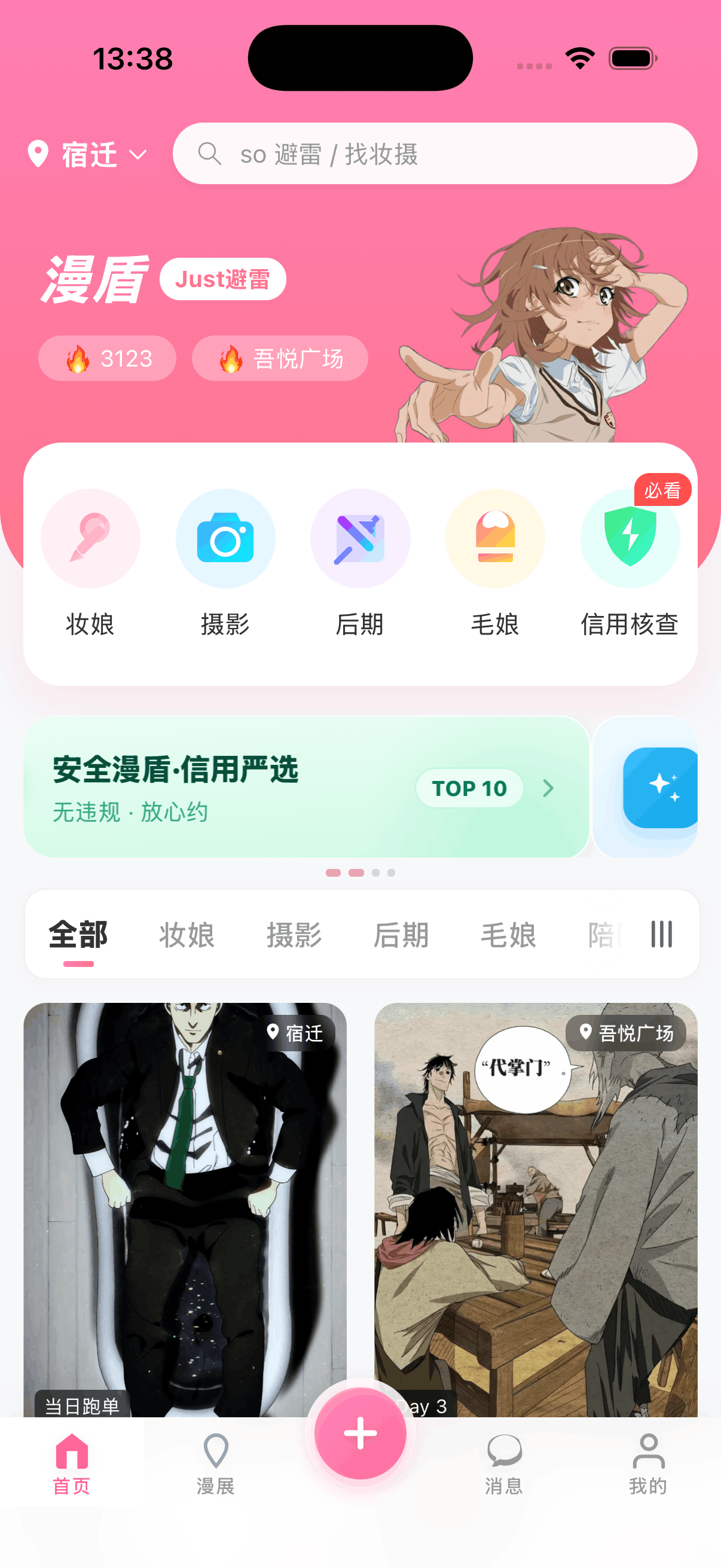Open the 宿迁 city selector dropdown
Viewport: 721px width, 1568px height.
click(x=88, y=155)
